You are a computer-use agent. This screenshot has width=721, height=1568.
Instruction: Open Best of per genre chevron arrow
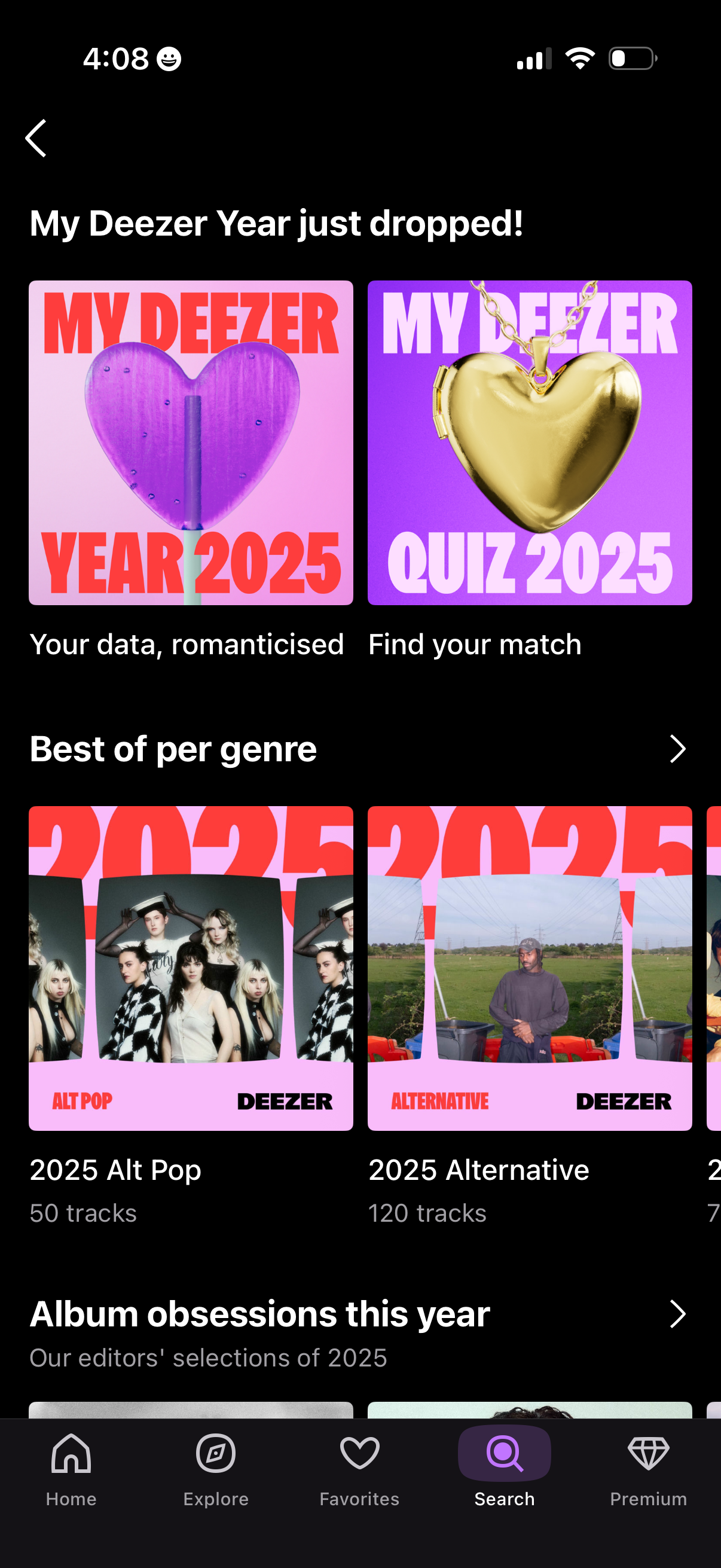pyautogui.click(x=678, y=749)
